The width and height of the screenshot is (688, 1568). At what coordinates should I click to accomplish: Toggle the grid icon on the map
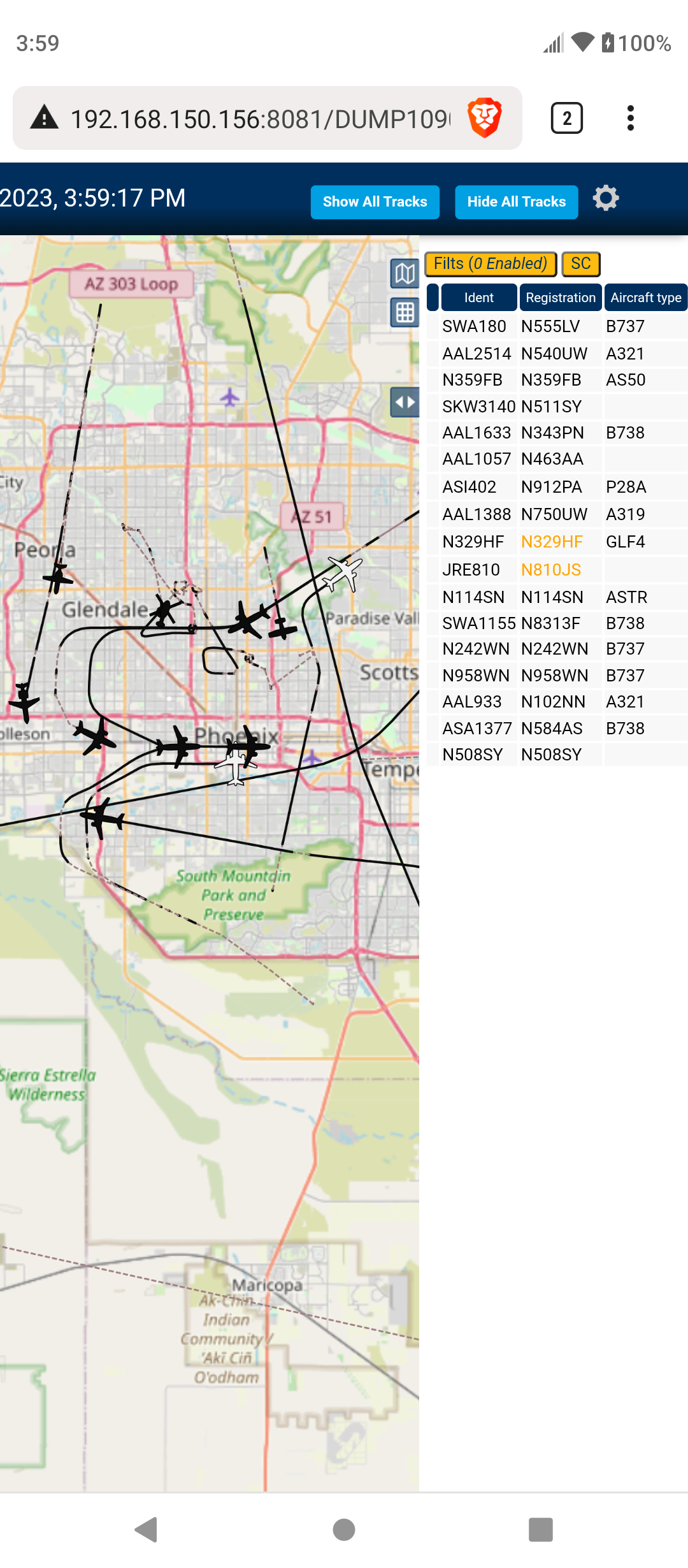pyautogui.click(x=405, y=312)
